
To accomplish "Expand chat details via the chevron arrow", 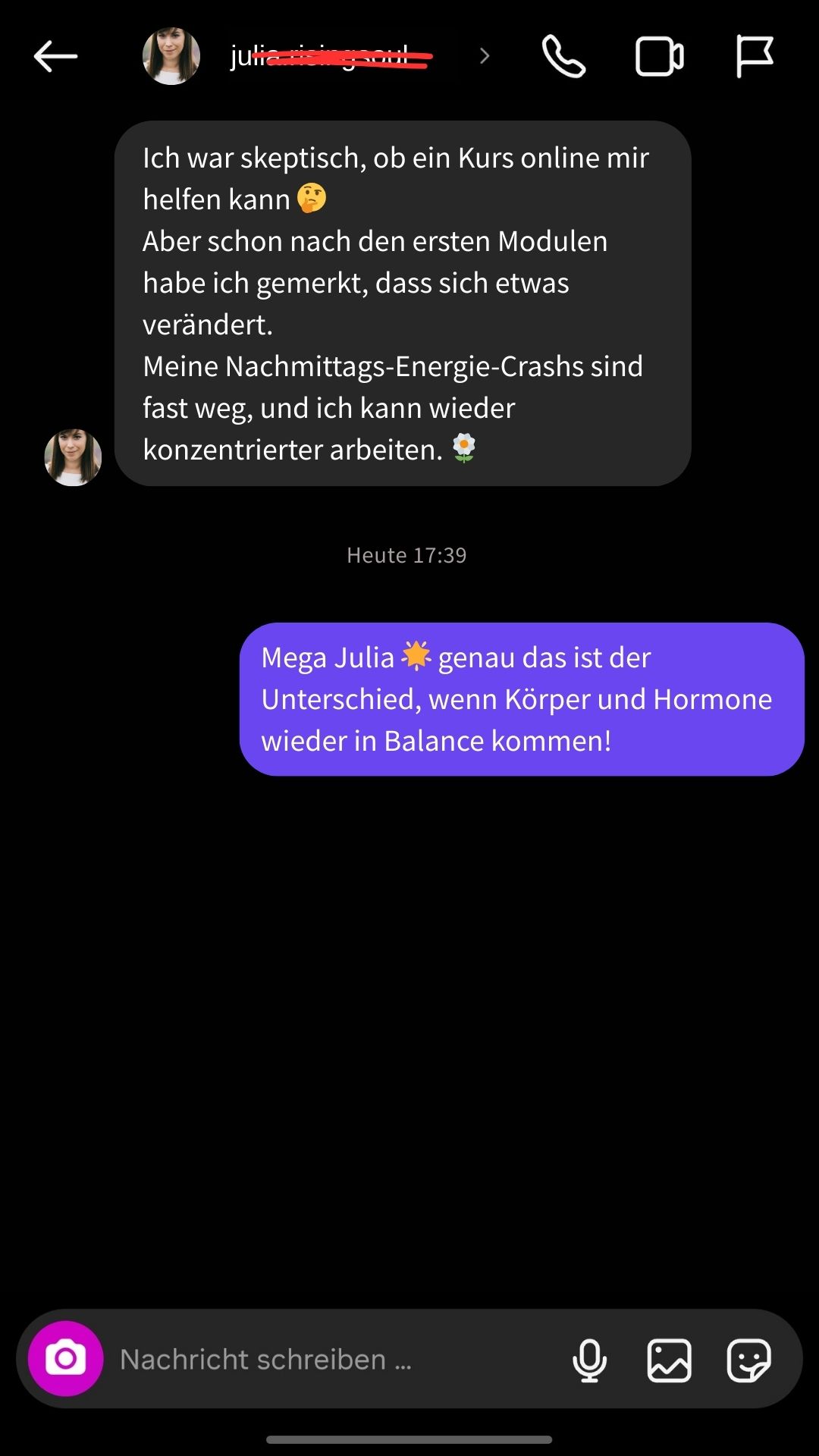I will (x=484, y=55).
